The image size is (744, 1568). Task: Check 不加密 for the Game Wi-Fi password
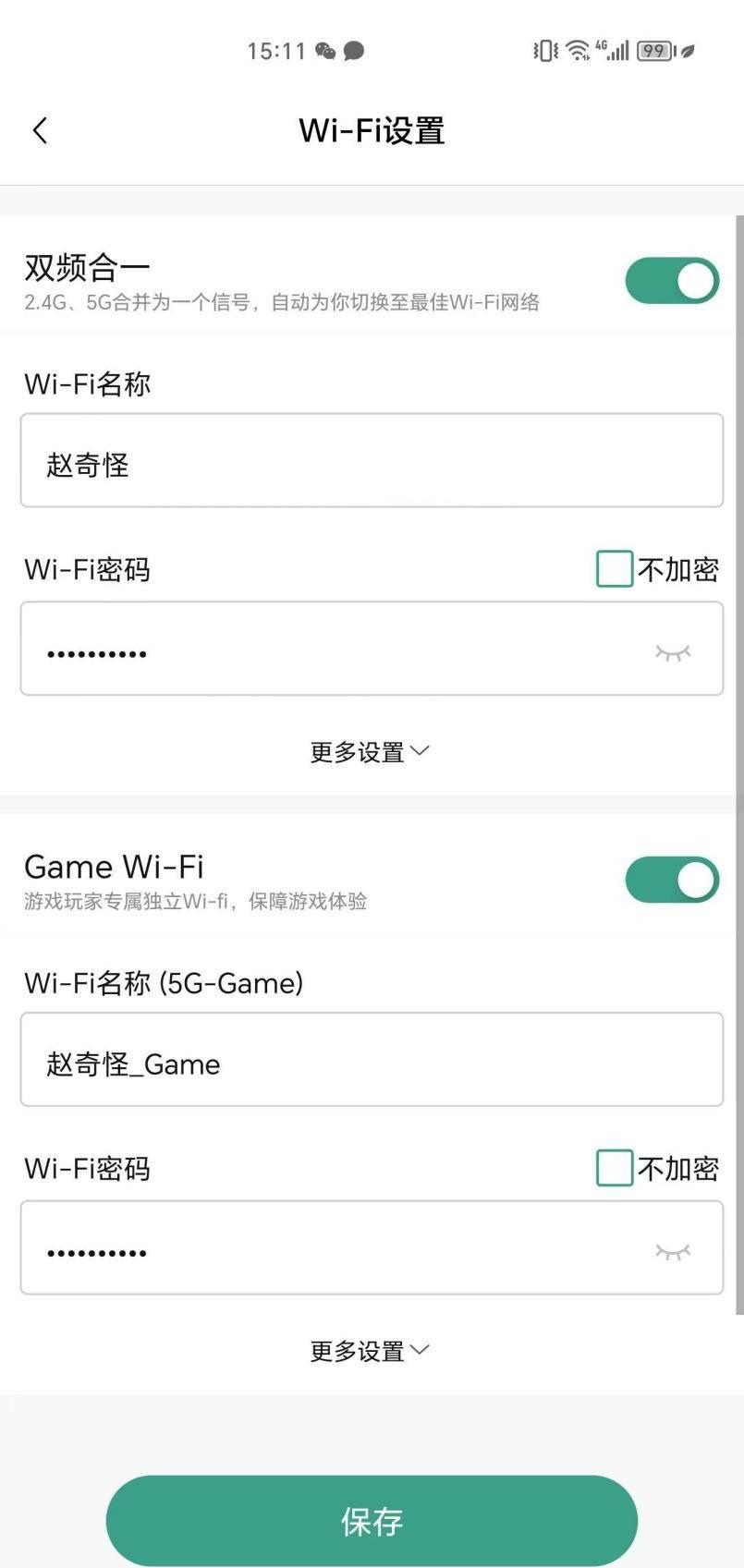tap(614, 1168)
